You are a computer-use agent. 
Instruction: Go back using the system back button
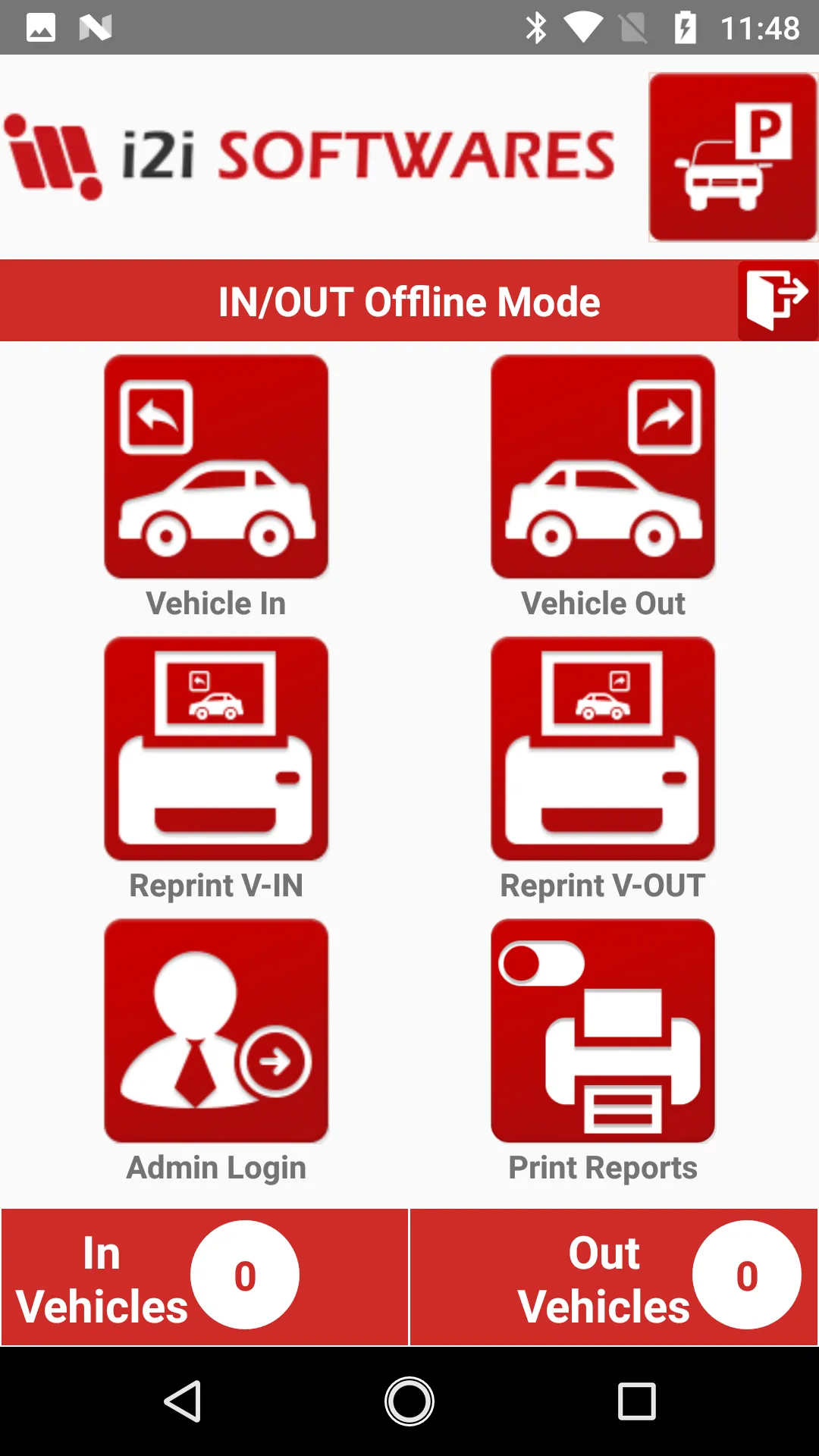coord(183,1401)
